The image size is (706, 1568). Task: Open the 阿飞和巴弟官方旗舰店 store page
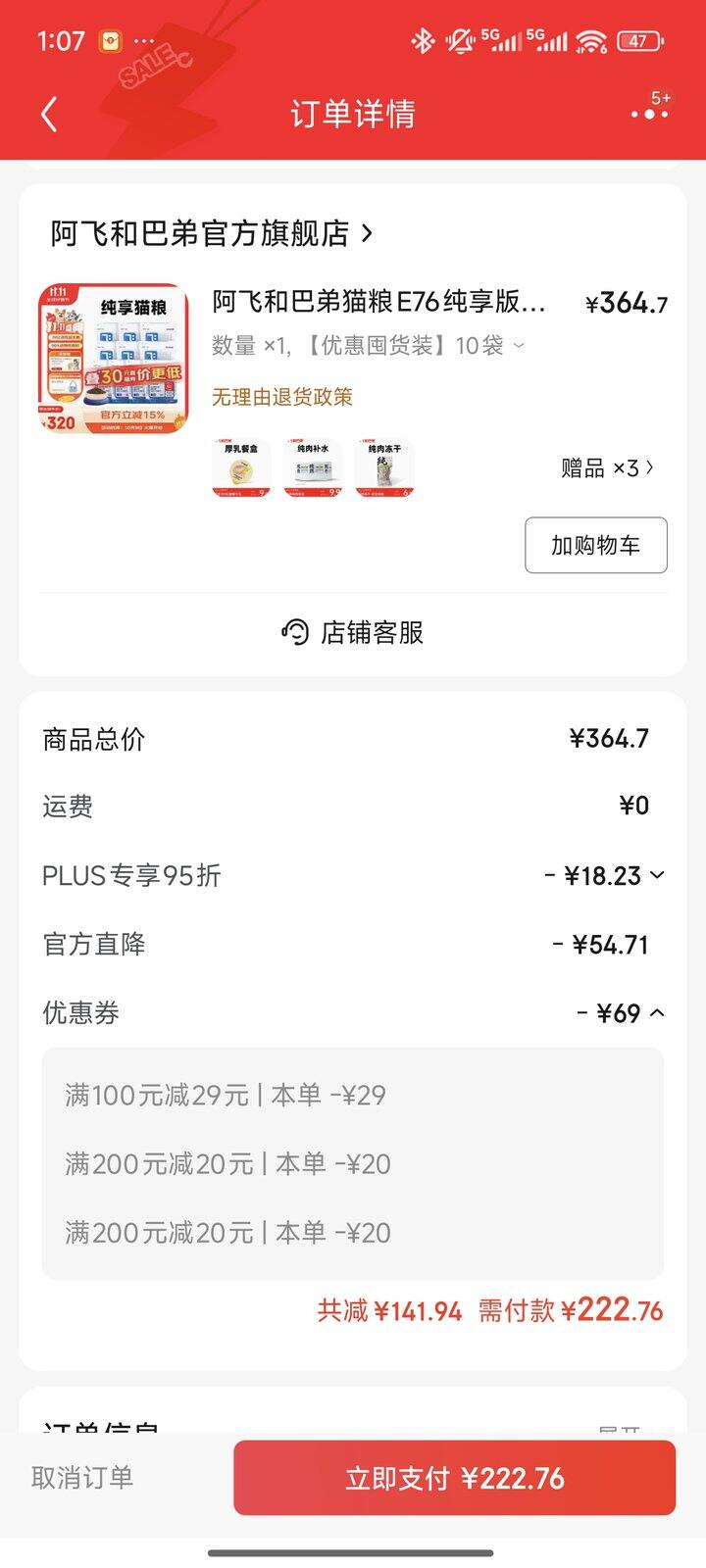tap(211, 233)
